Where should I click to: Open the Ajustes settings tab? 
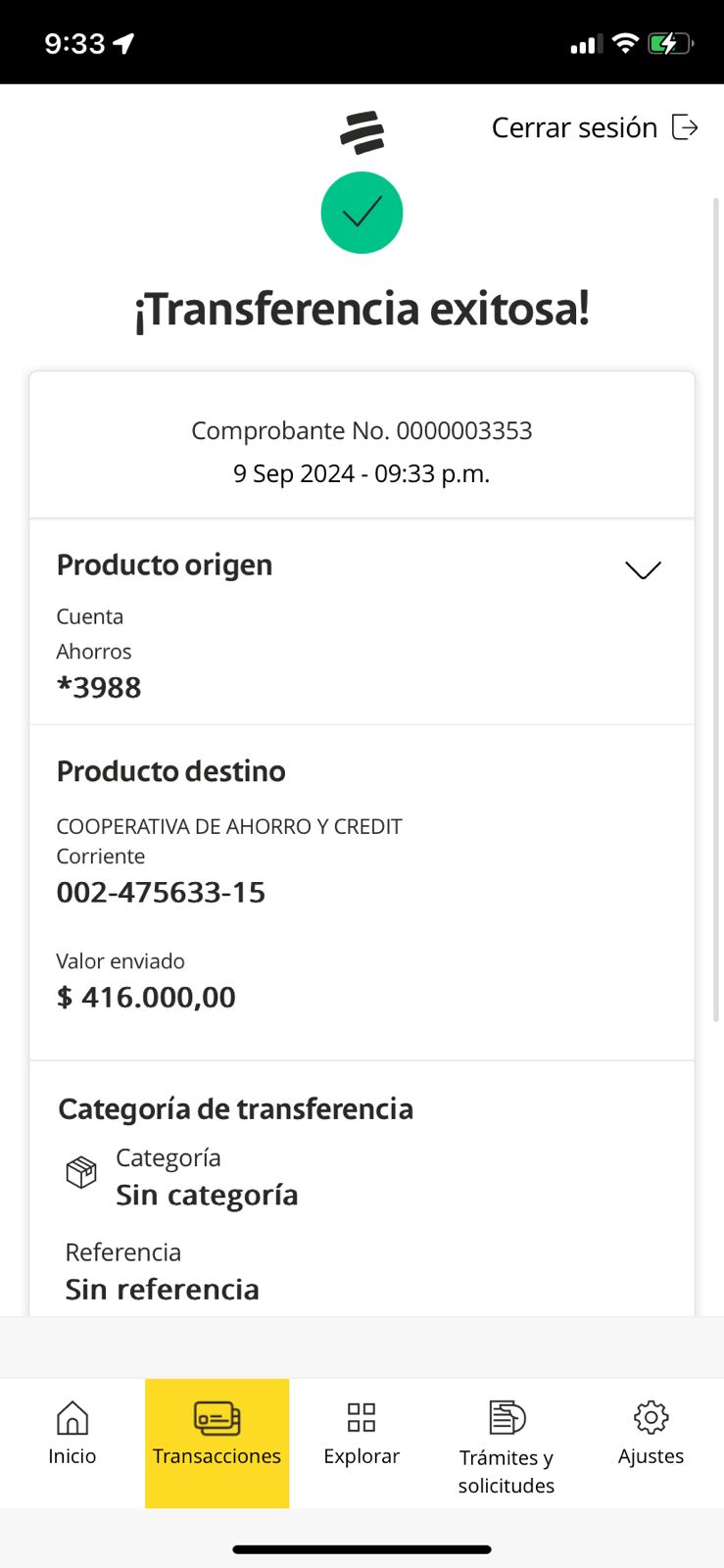click(651, 1434)
